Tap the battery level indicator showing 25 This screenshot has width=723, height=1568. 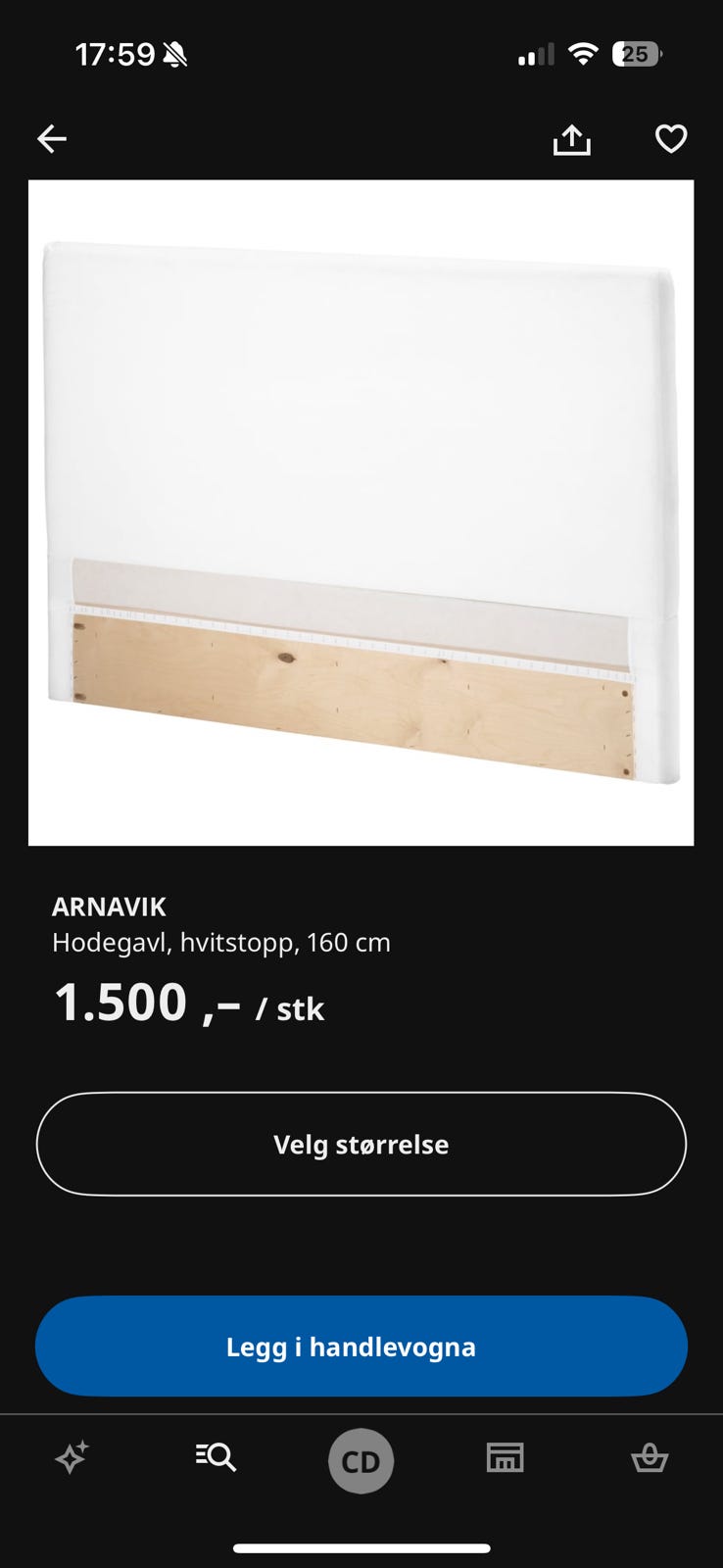[x=639, y=54]
